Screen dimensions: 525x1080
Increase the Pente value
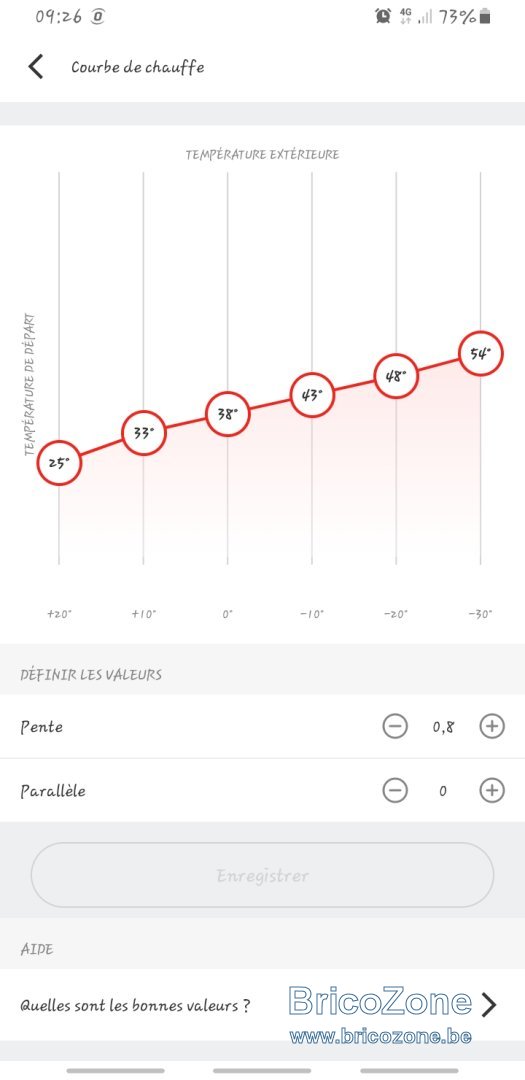click(492, 726)
